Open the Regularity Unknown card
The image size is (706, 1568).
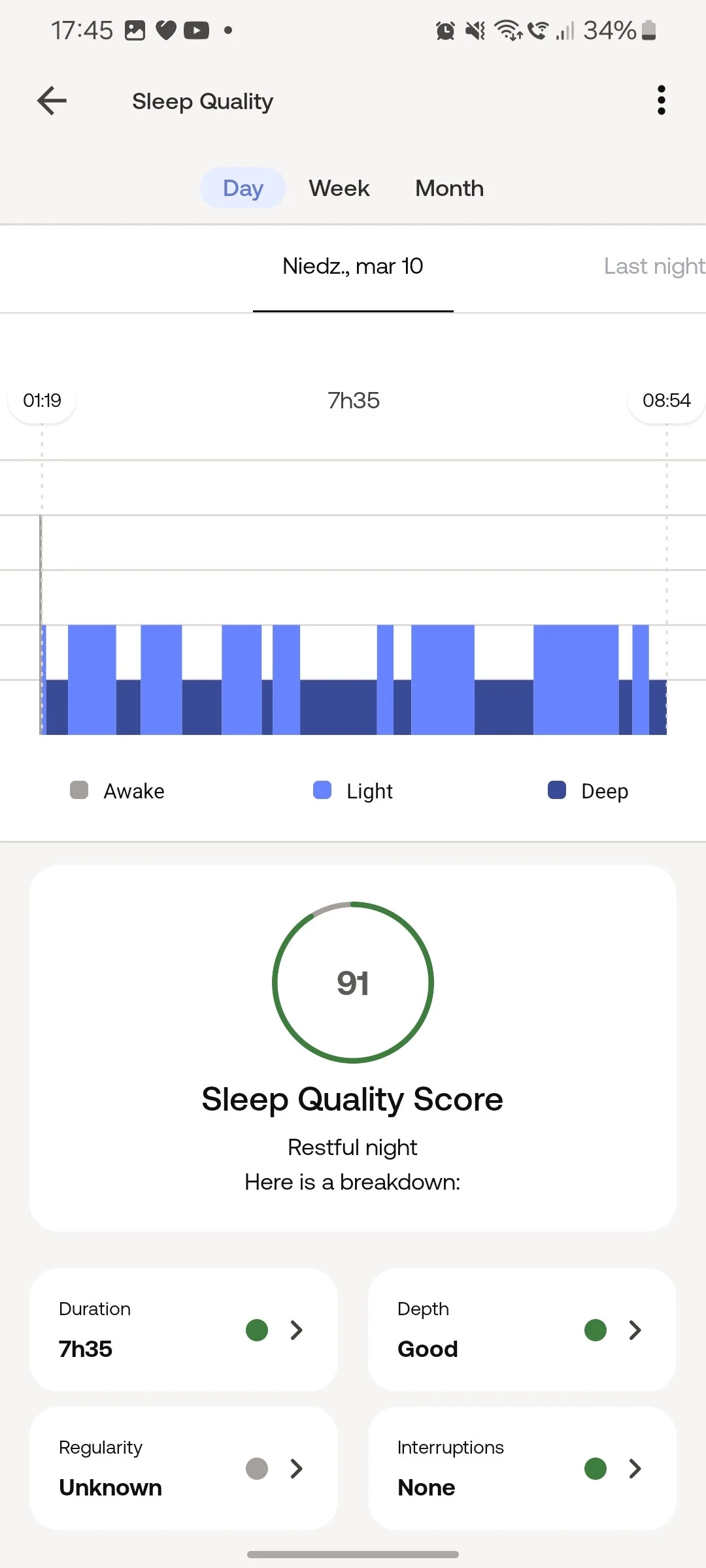(184, 1468)
